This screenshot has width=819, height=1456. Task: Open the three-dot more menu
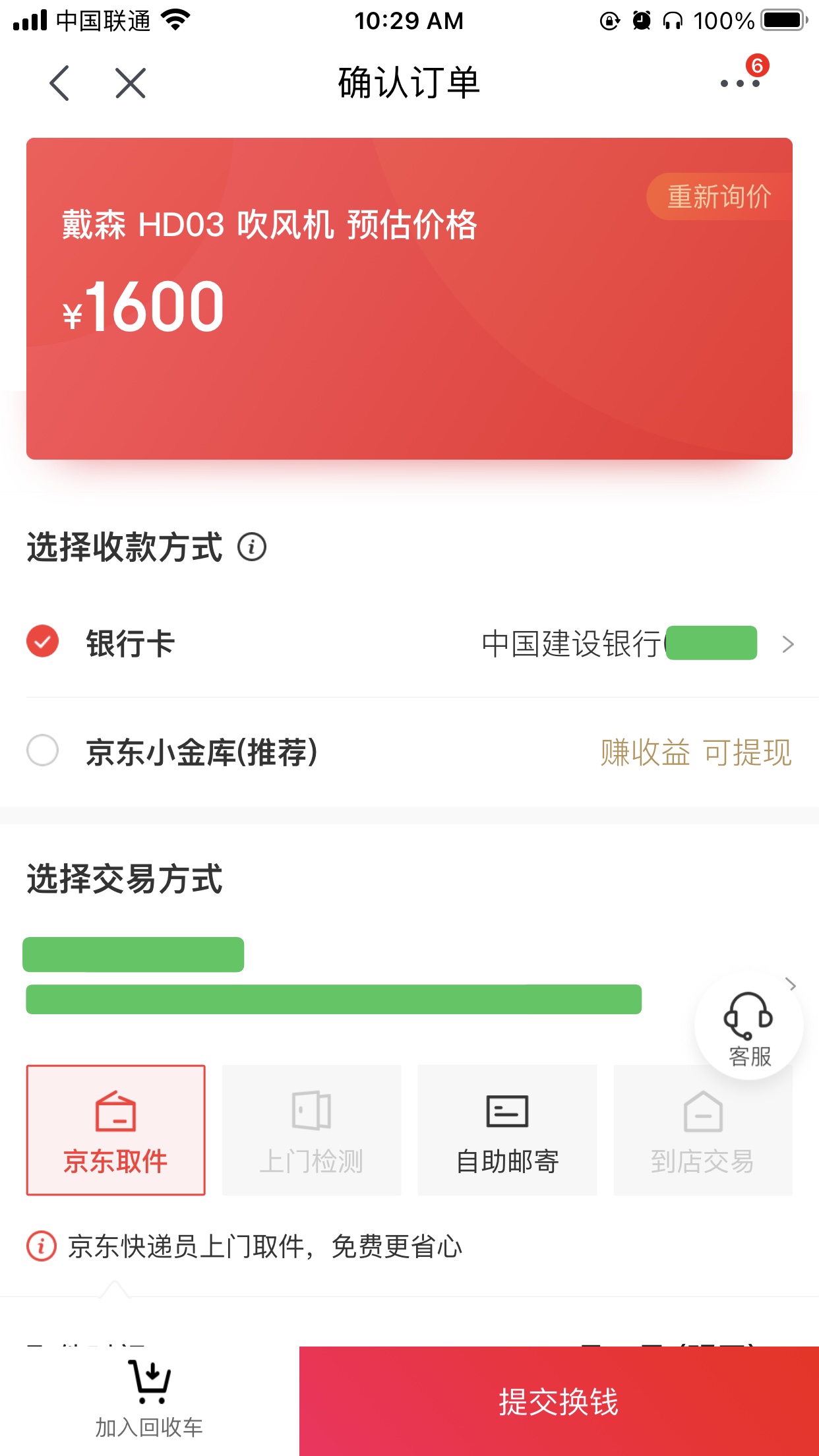[x=740, y=83]
